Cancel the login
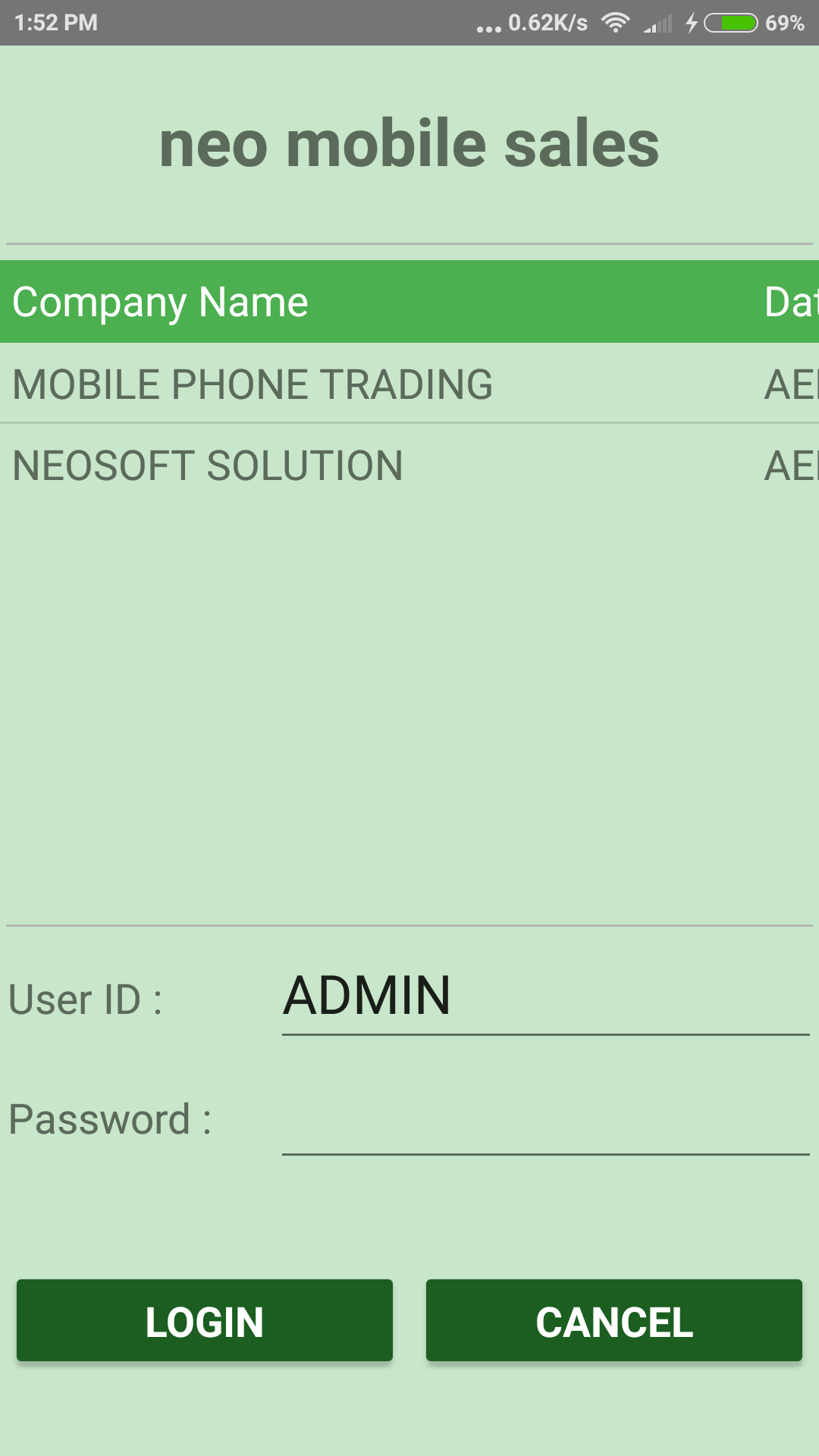 [613, 1321]
